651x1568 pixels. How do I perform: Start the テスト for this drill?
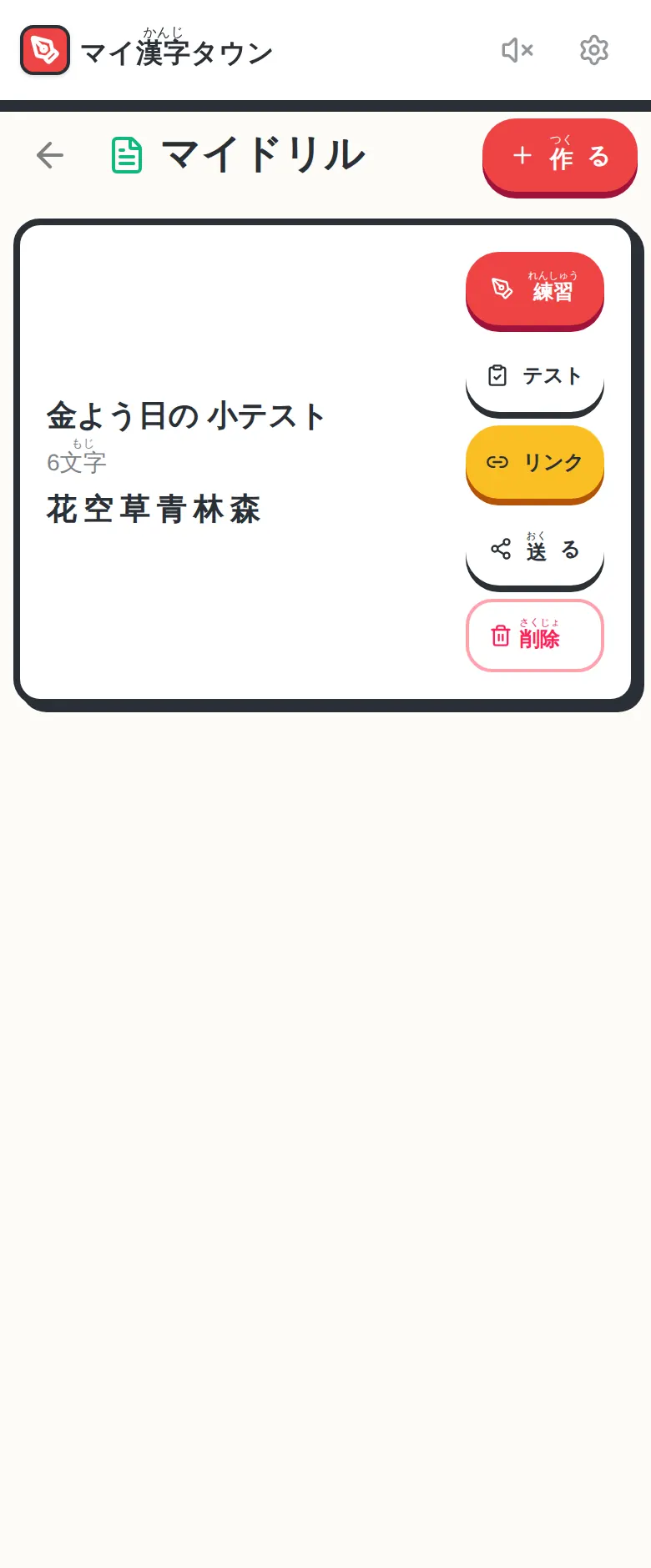(535, 375)
